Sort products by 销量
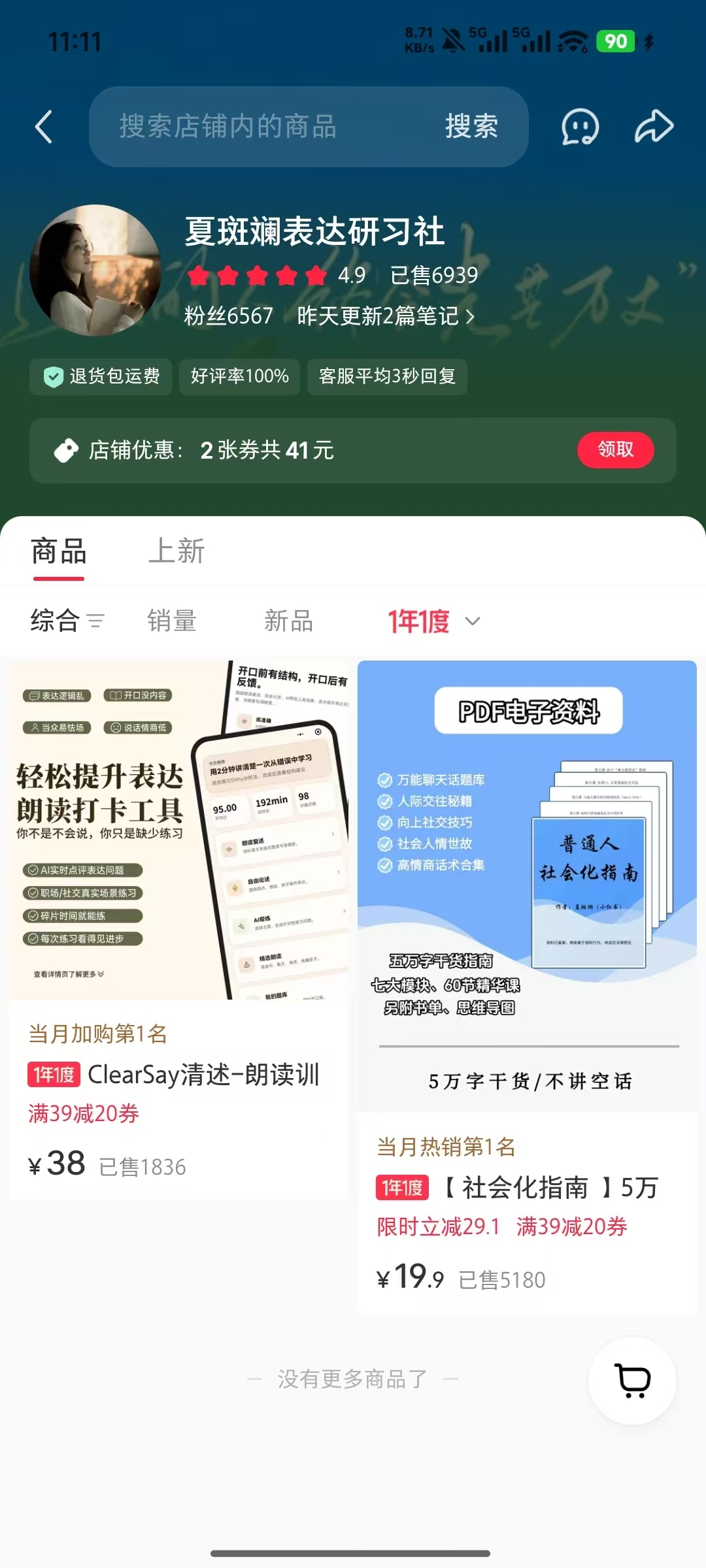 [172, 621]
